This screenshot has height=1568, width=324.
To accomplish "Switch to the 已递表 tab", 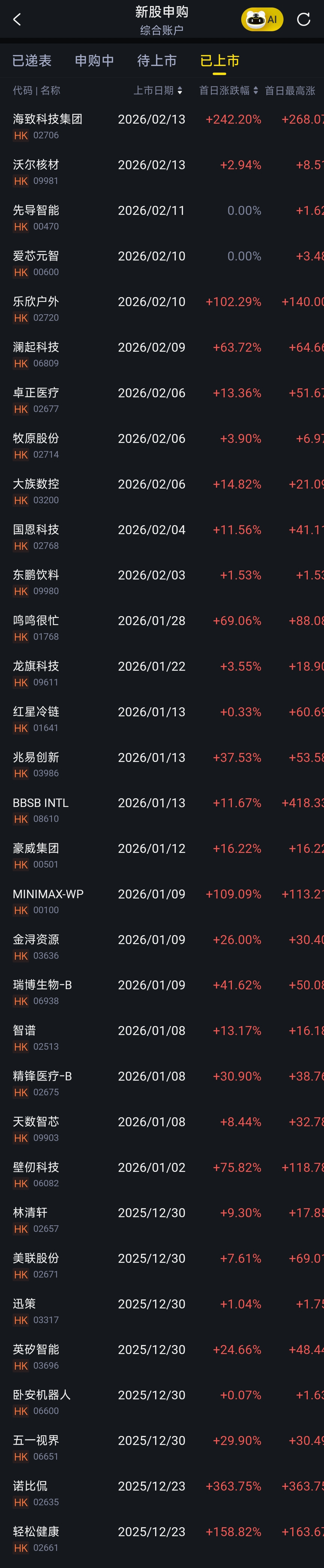I will (32, 60).
